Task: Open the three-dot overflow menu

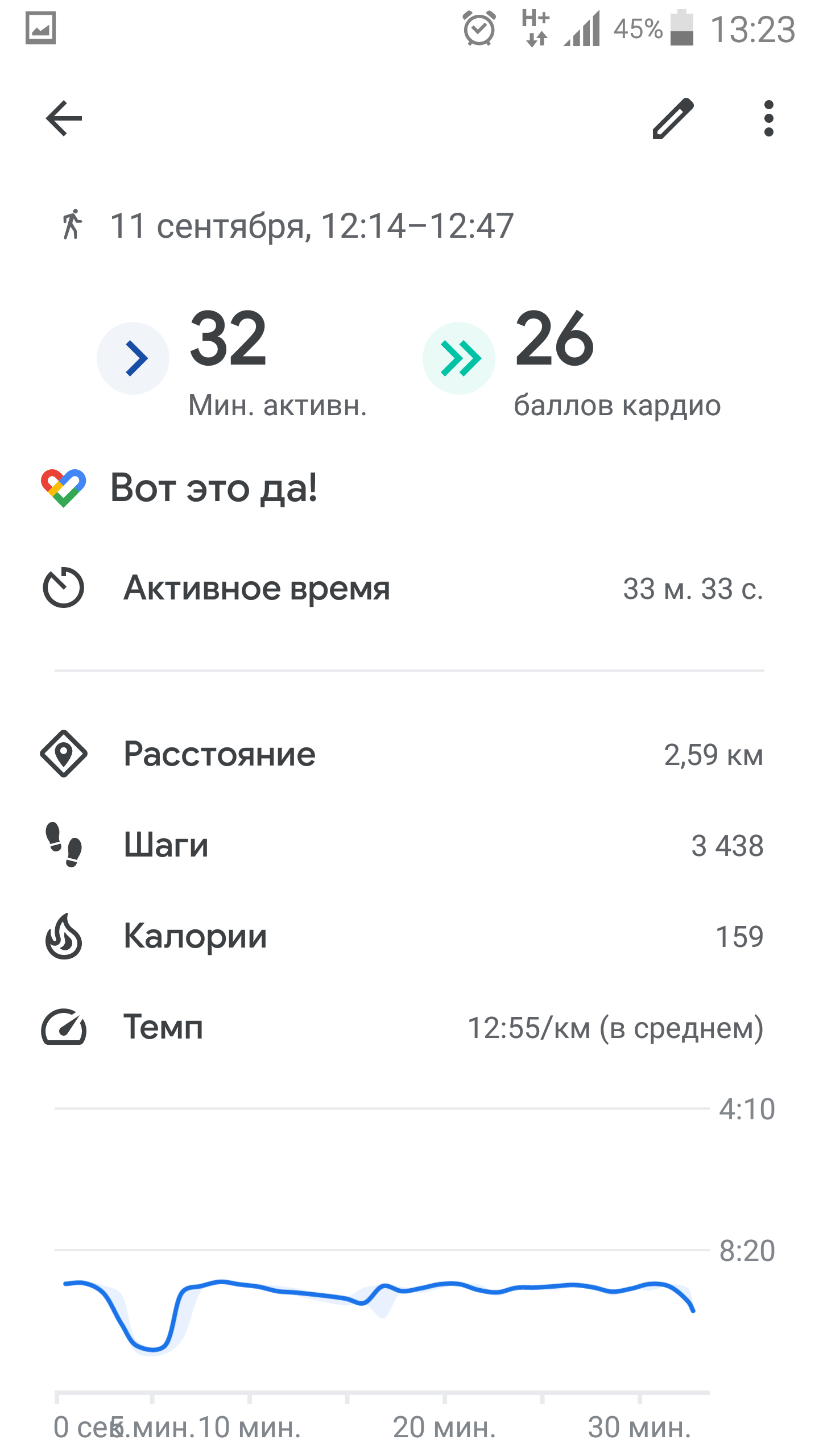Action: click(x=768, y=118)
